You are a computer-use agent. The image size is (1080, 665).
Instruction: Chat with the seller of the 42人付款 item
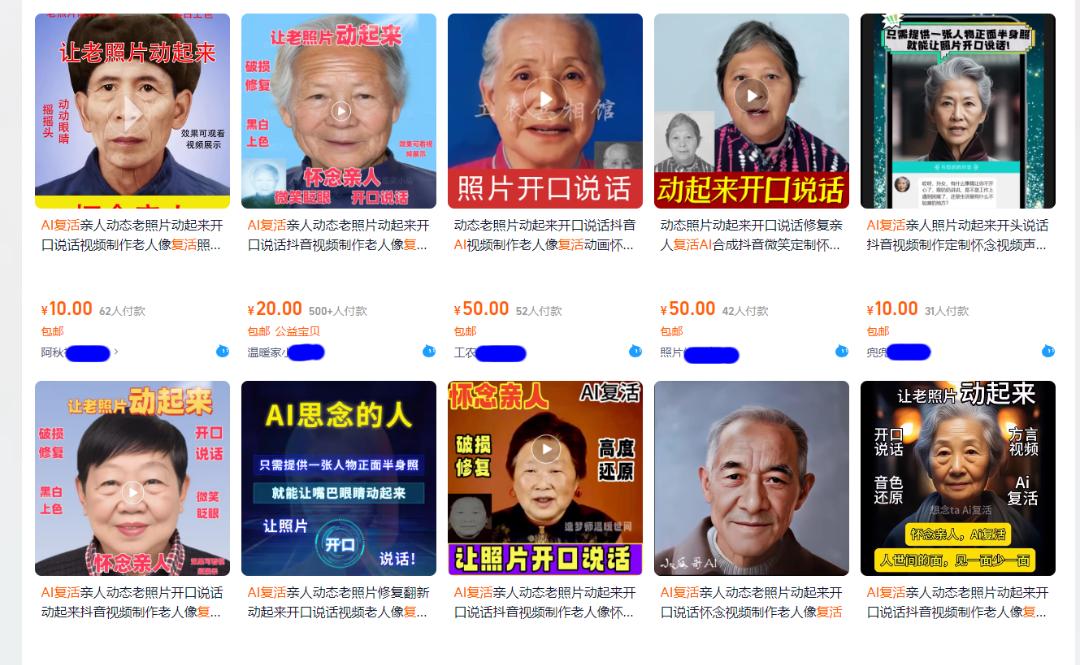(841, 351)
